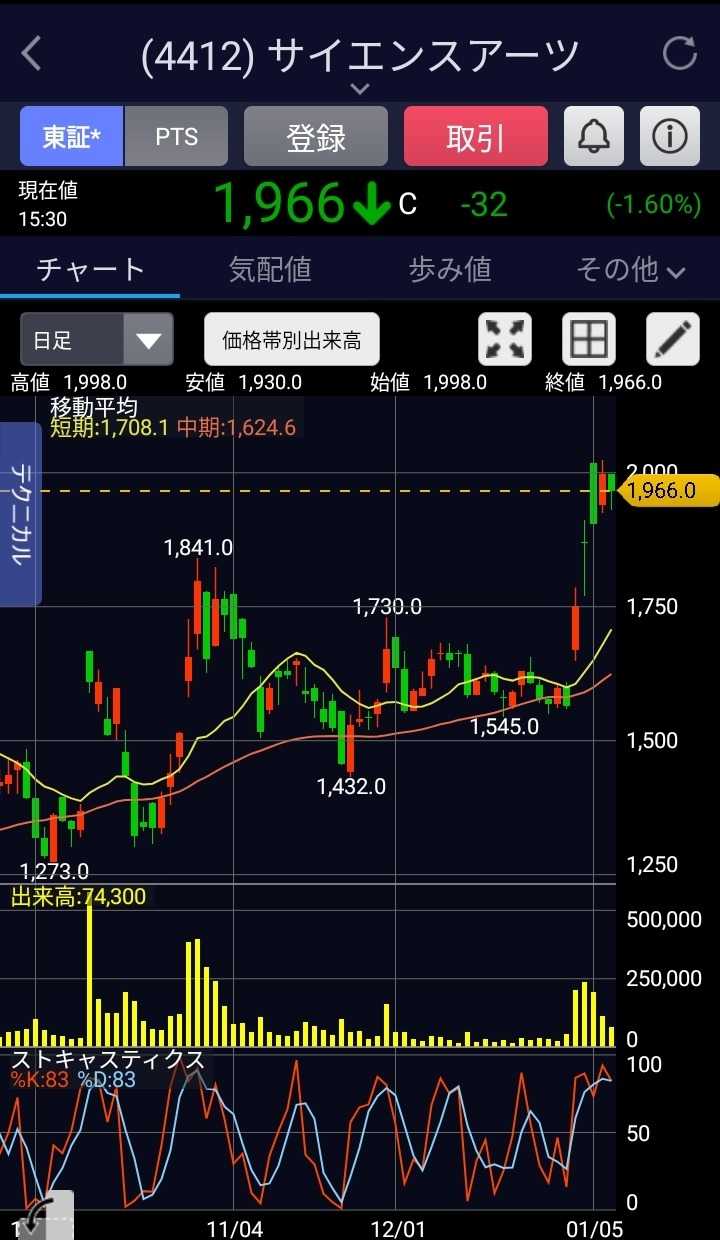Switch to the 気配値 tab
This screenshot has width=720, height=1240.
coord(270,269)
